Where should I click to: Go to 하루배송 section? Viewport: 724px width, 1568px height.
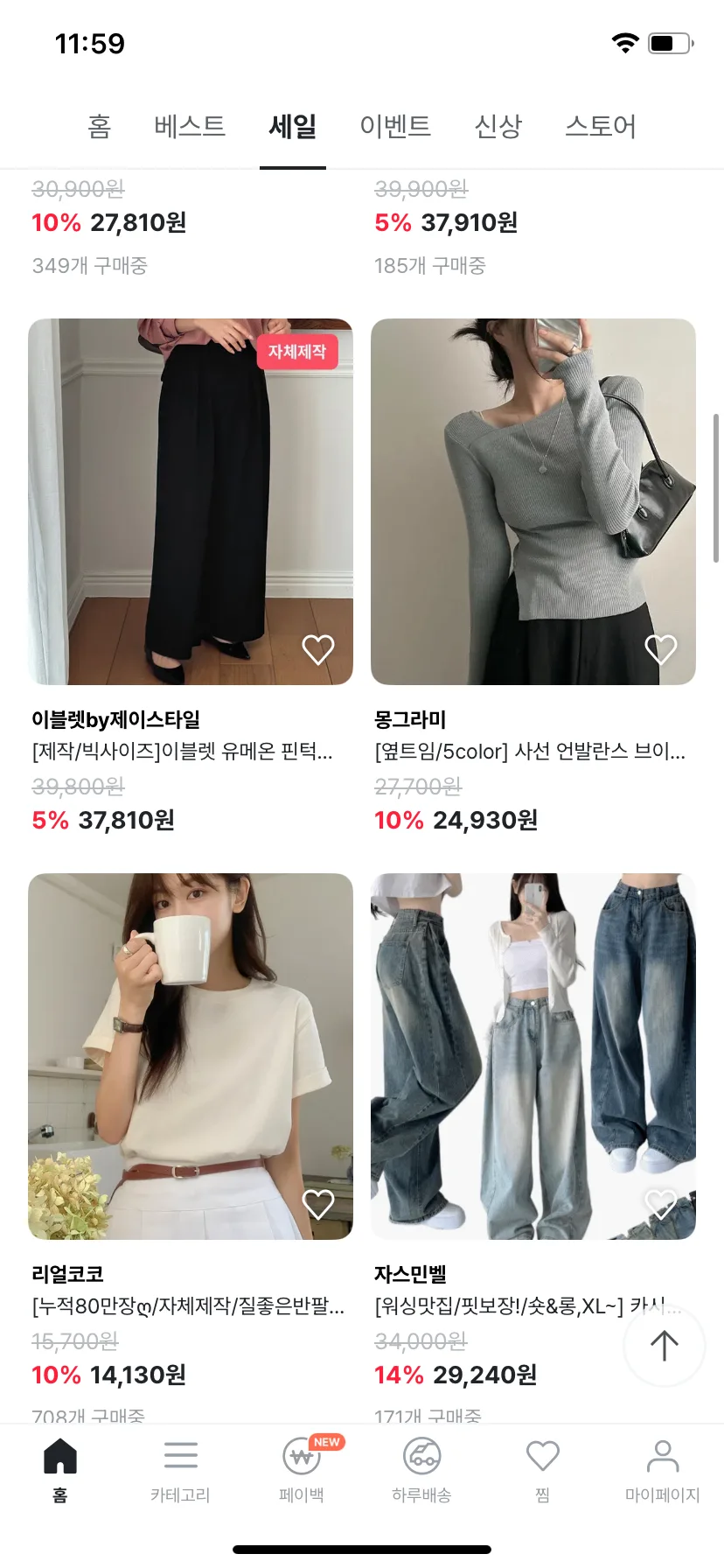421,1471
